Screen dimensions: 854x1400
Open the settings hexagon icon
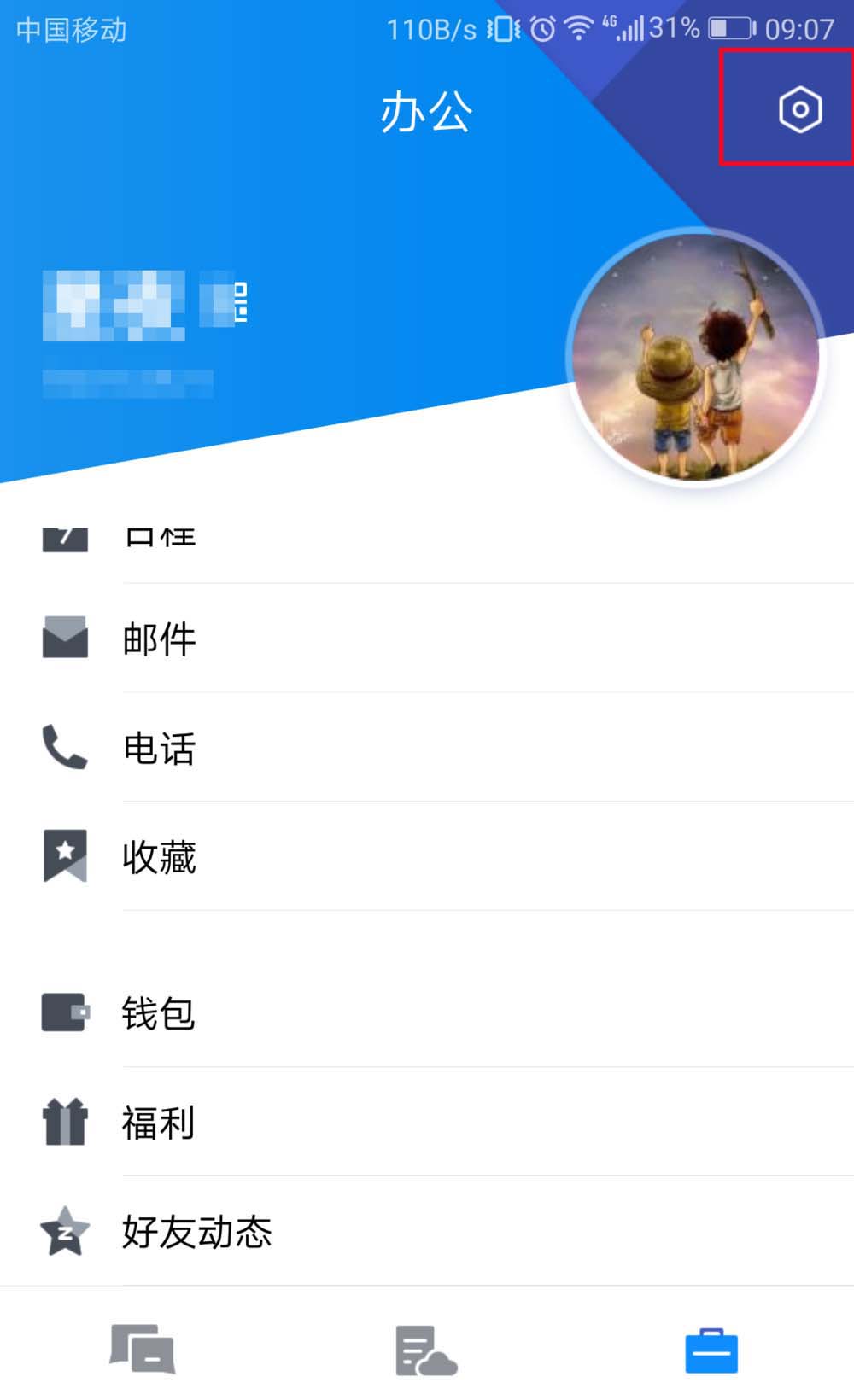point(799,109)
